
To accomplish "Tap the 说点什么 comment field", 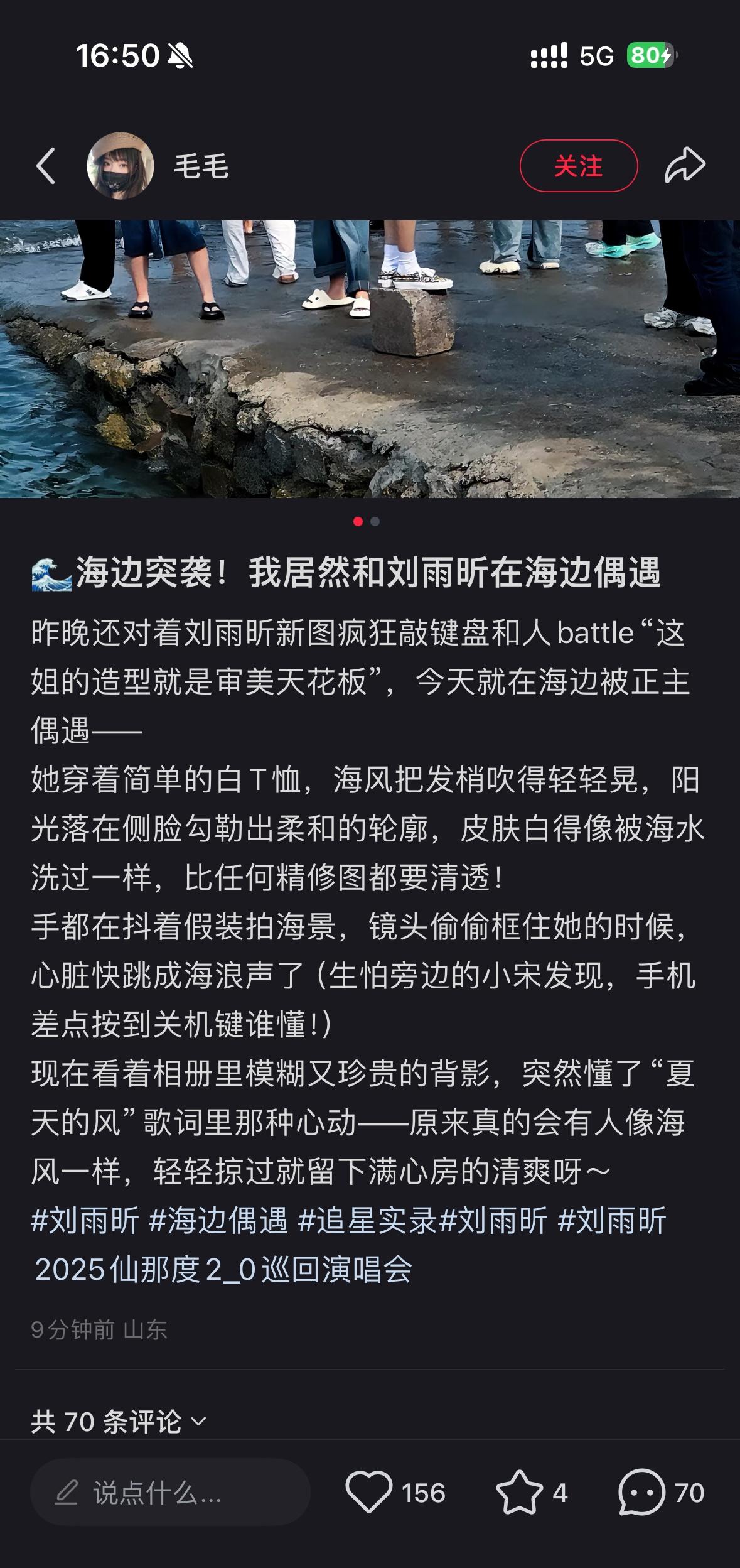I will point(170,1493).
